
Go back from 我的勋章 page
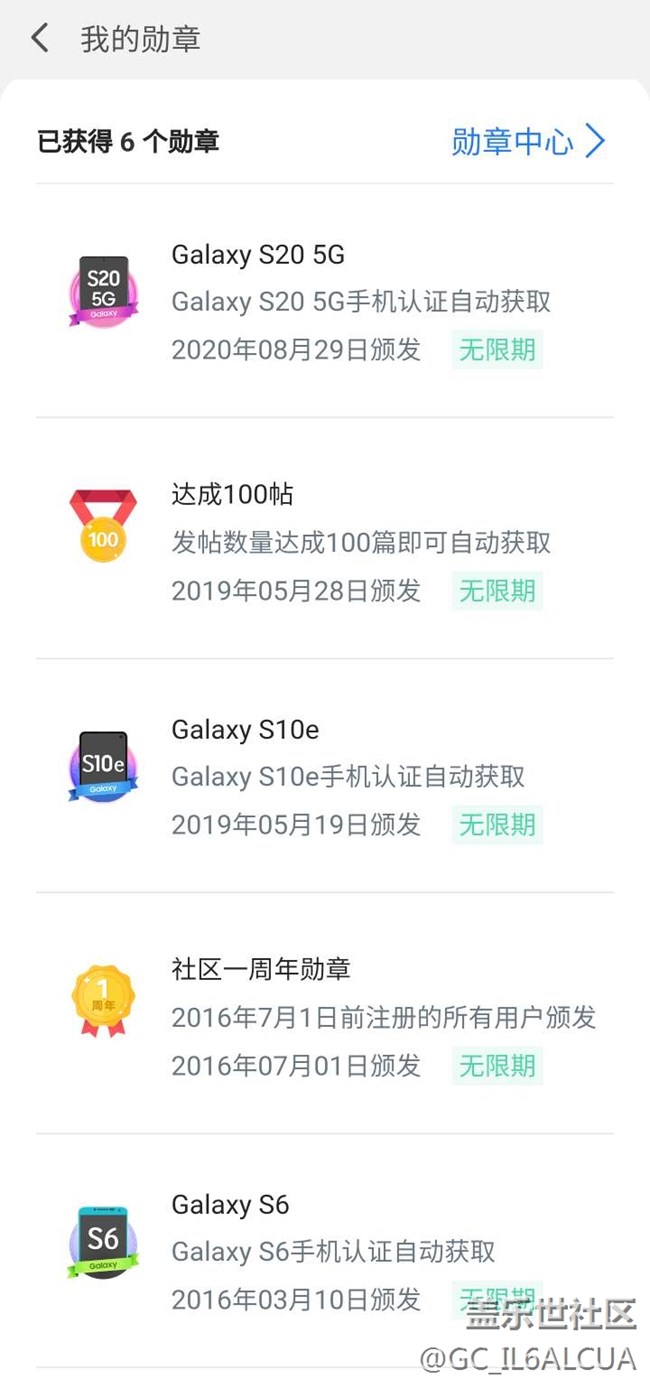click(40, 39)
